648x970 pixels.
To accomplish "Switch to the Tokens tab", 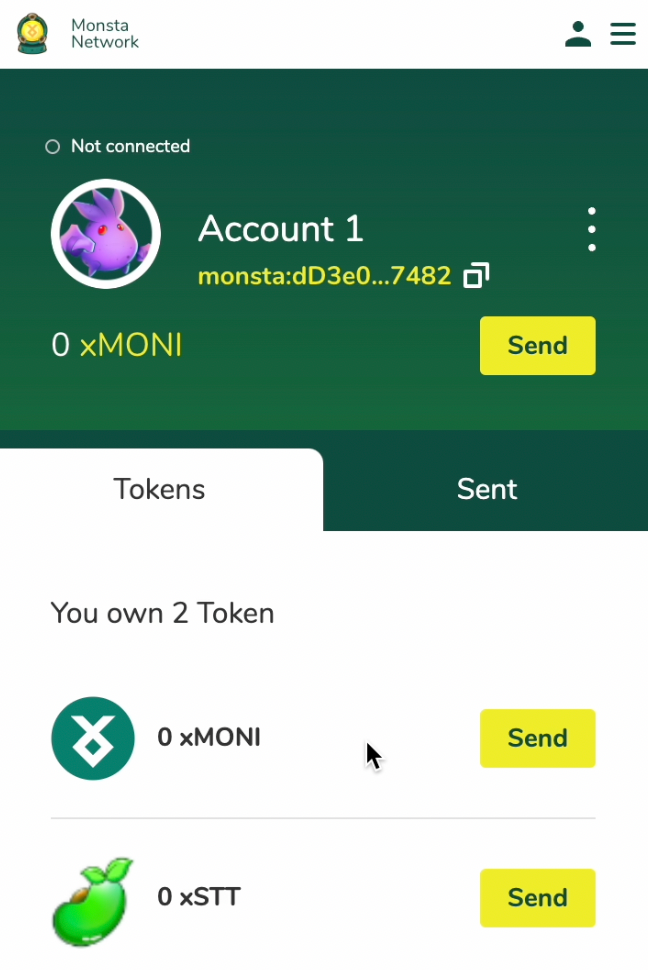I will click(160, 489).
